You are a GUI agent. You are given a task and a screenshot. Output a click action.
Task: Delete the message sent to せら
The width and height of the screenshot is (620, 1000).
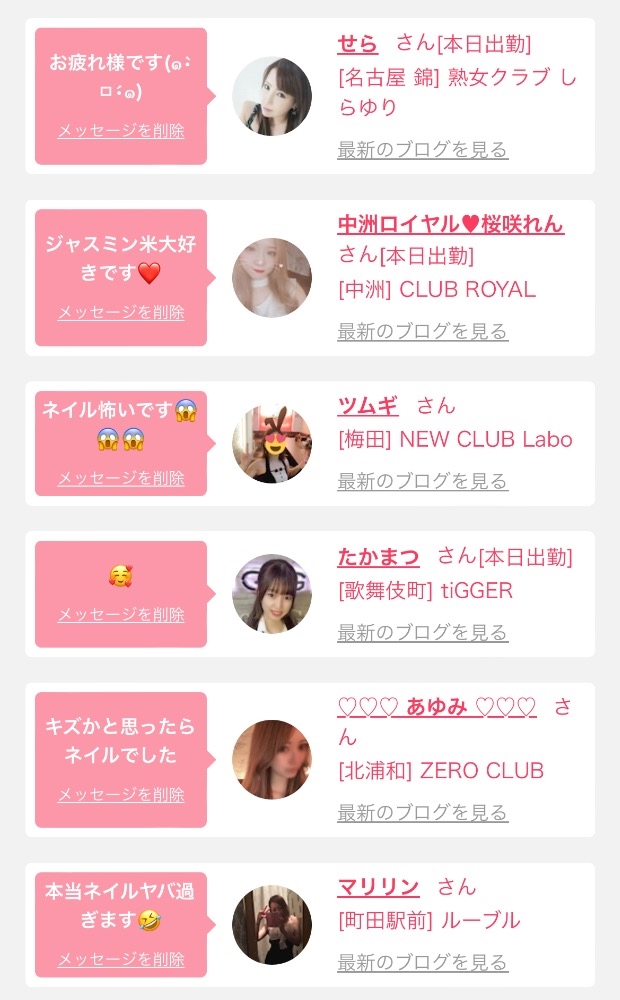coord(121,131)
